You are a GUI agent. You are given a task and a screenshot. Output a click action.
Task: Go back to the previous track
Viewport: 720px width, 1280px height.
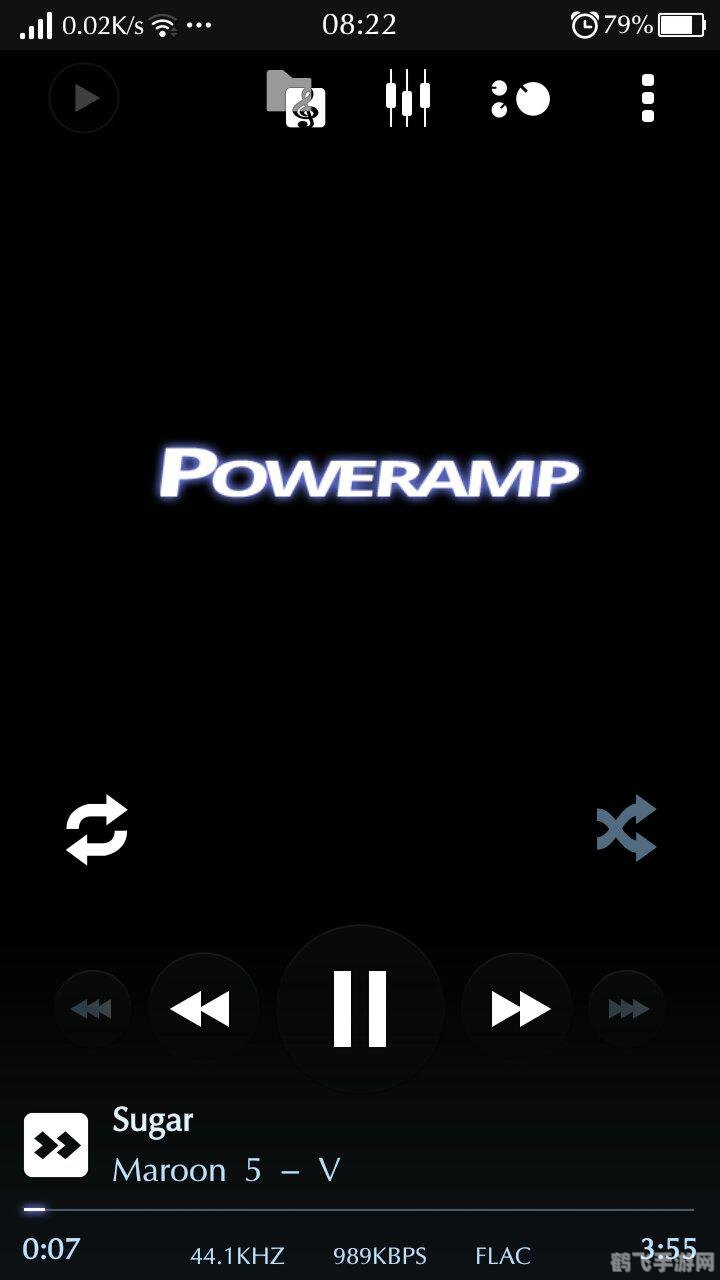point(202,1009)
